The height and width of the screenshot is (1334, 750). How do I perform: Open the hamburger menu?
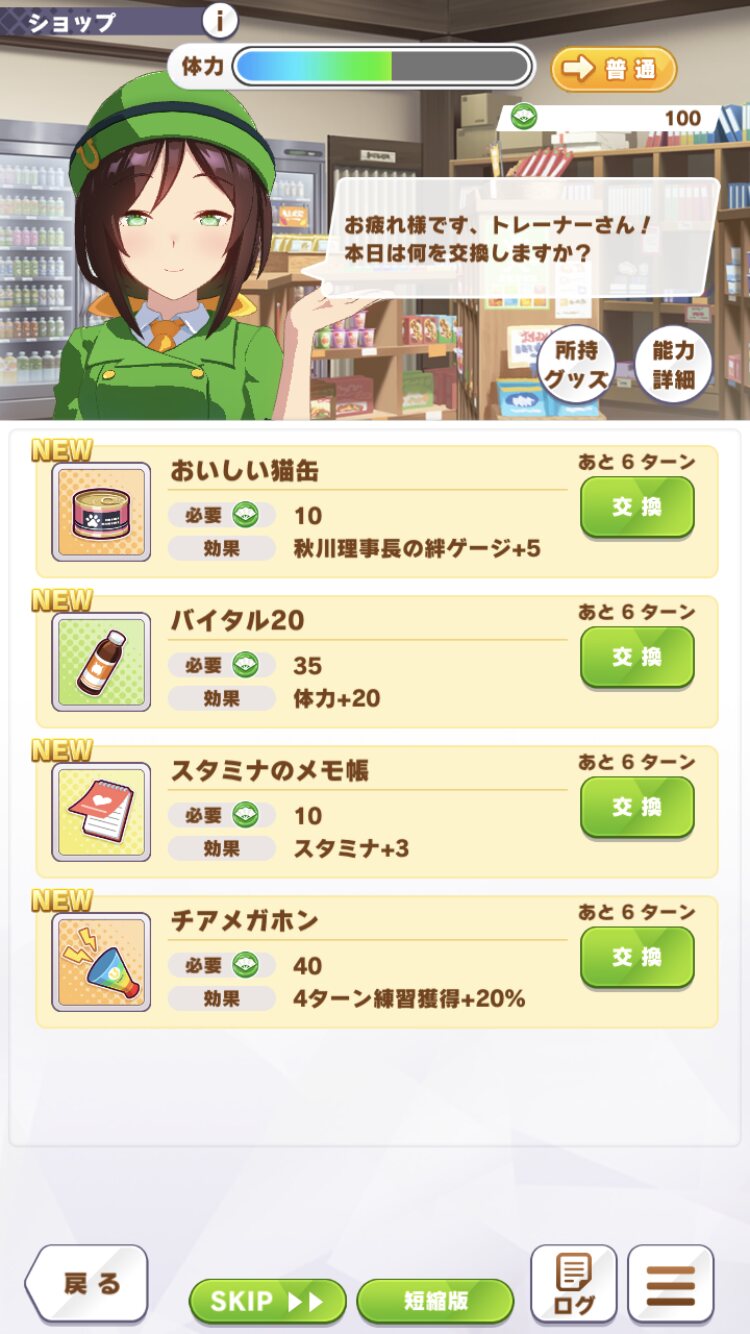670,1284
